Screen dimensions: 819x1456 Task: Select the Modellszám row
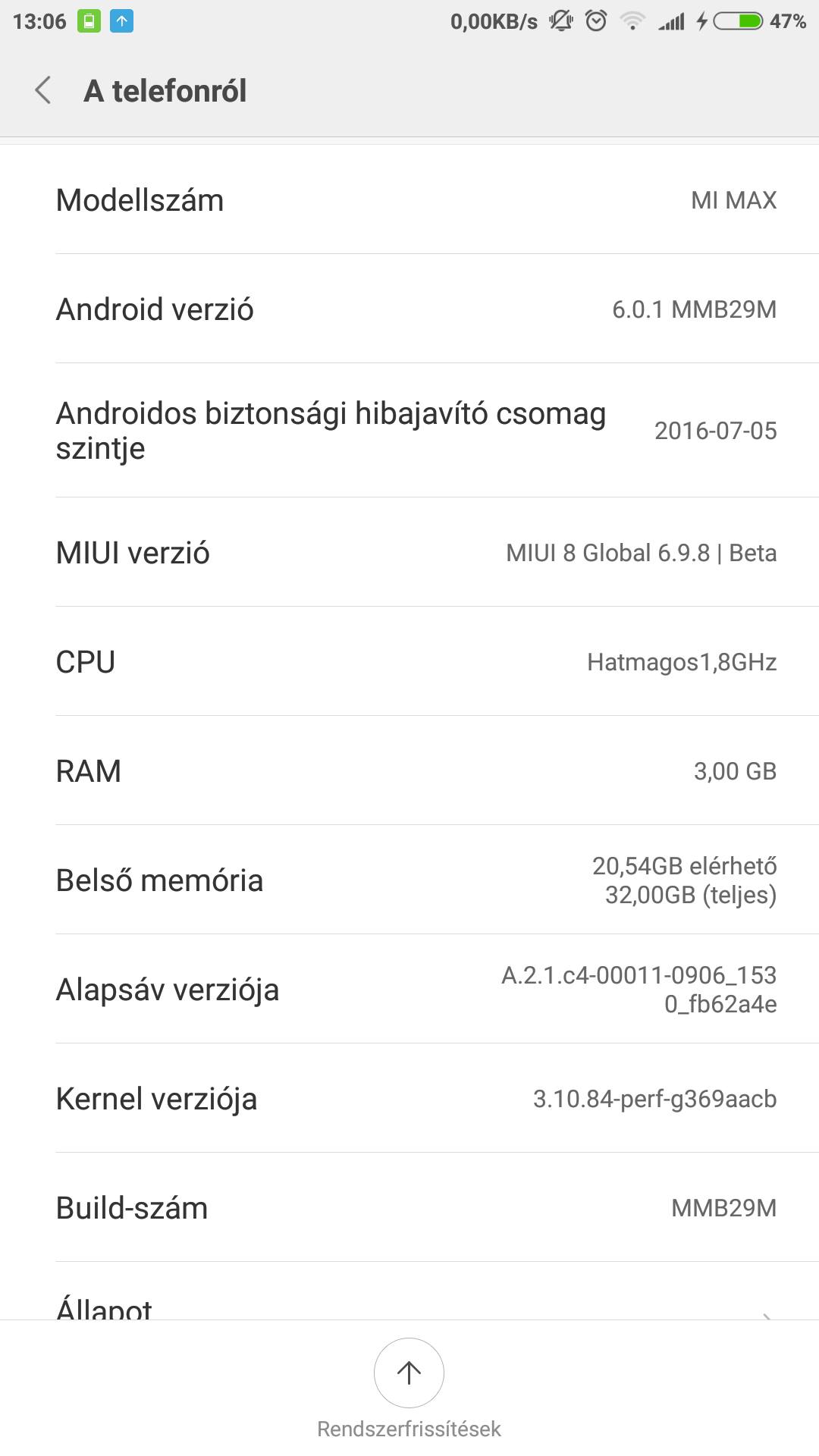pyautogui.click(x=409, y=199)
